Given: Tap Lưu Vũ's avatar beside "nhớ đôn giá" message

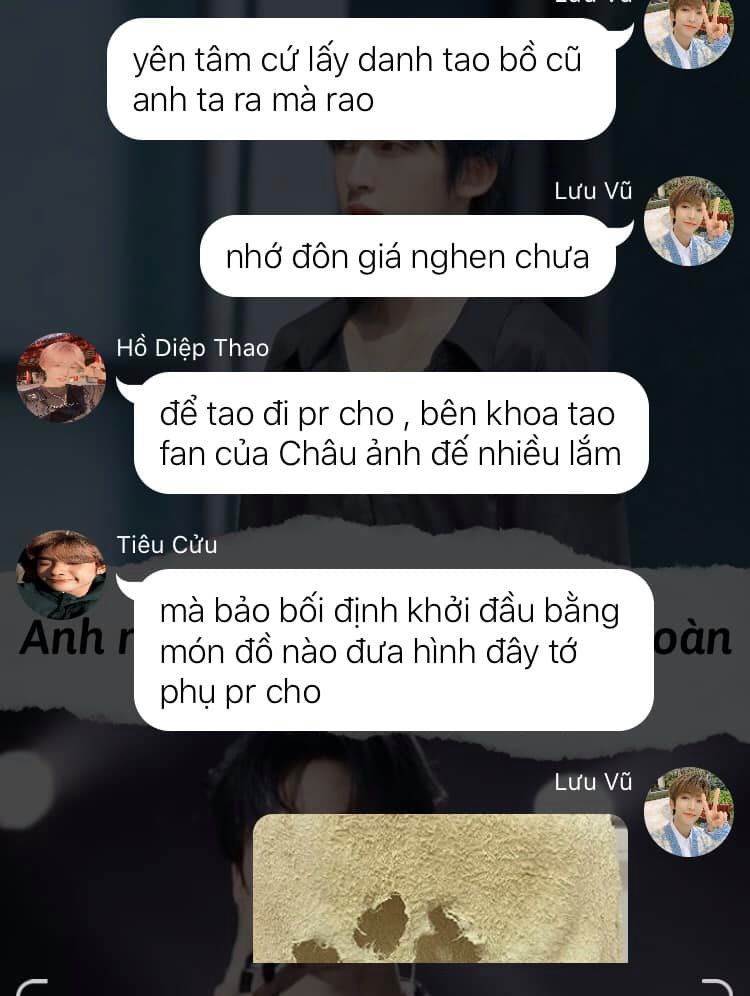Looking at the screenshot, I should coord(688,222).
